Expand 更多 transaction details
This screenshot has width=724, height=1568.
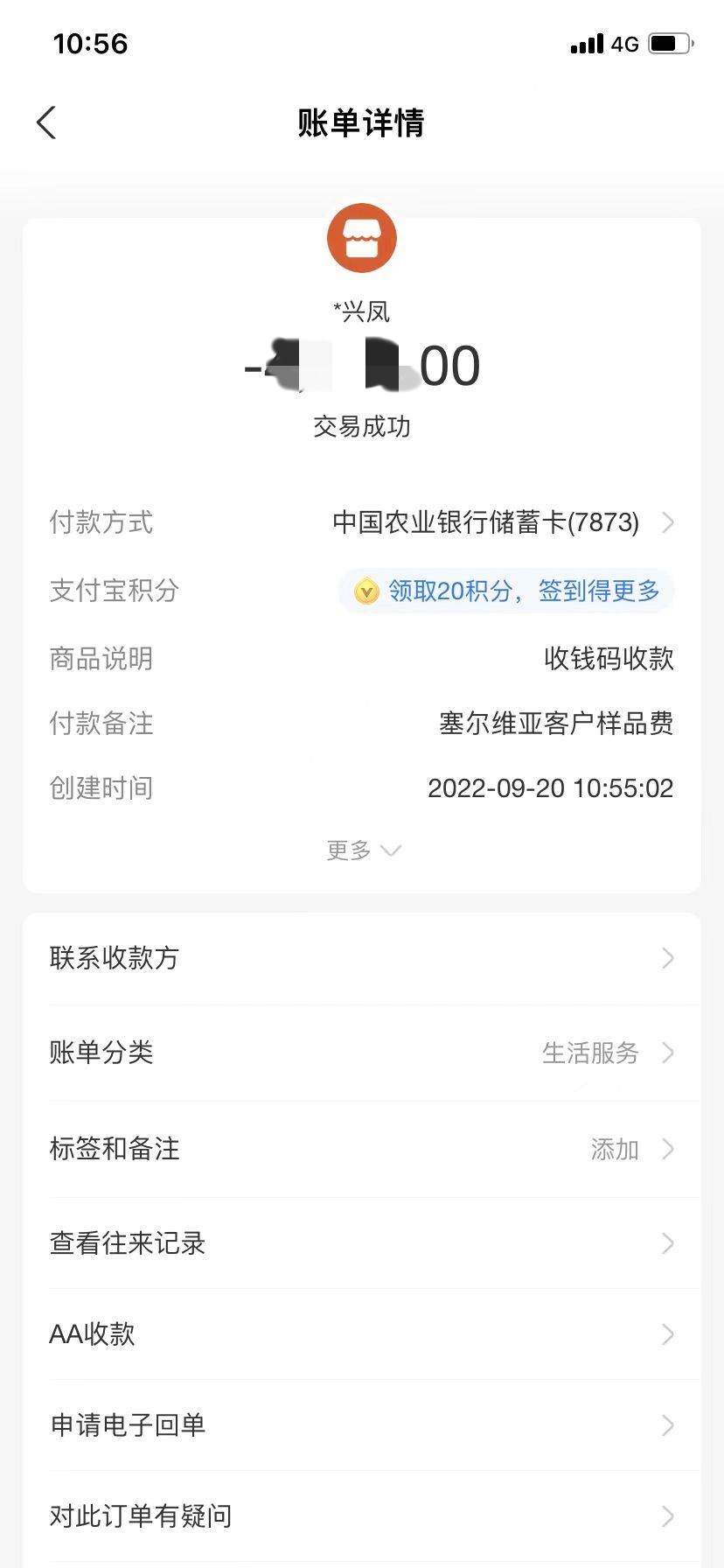pyautogui.click(x=362, y=850)
